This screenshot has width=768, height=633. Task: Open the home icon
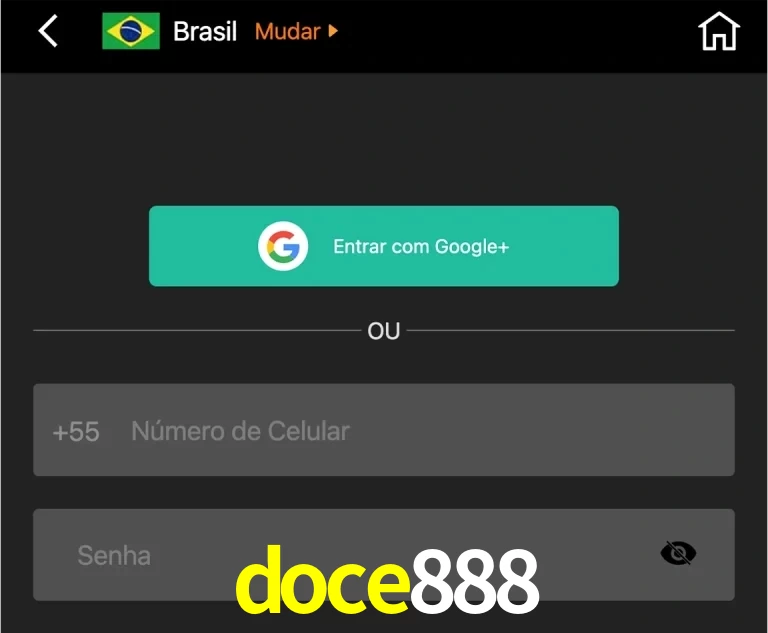pos(718,31)
